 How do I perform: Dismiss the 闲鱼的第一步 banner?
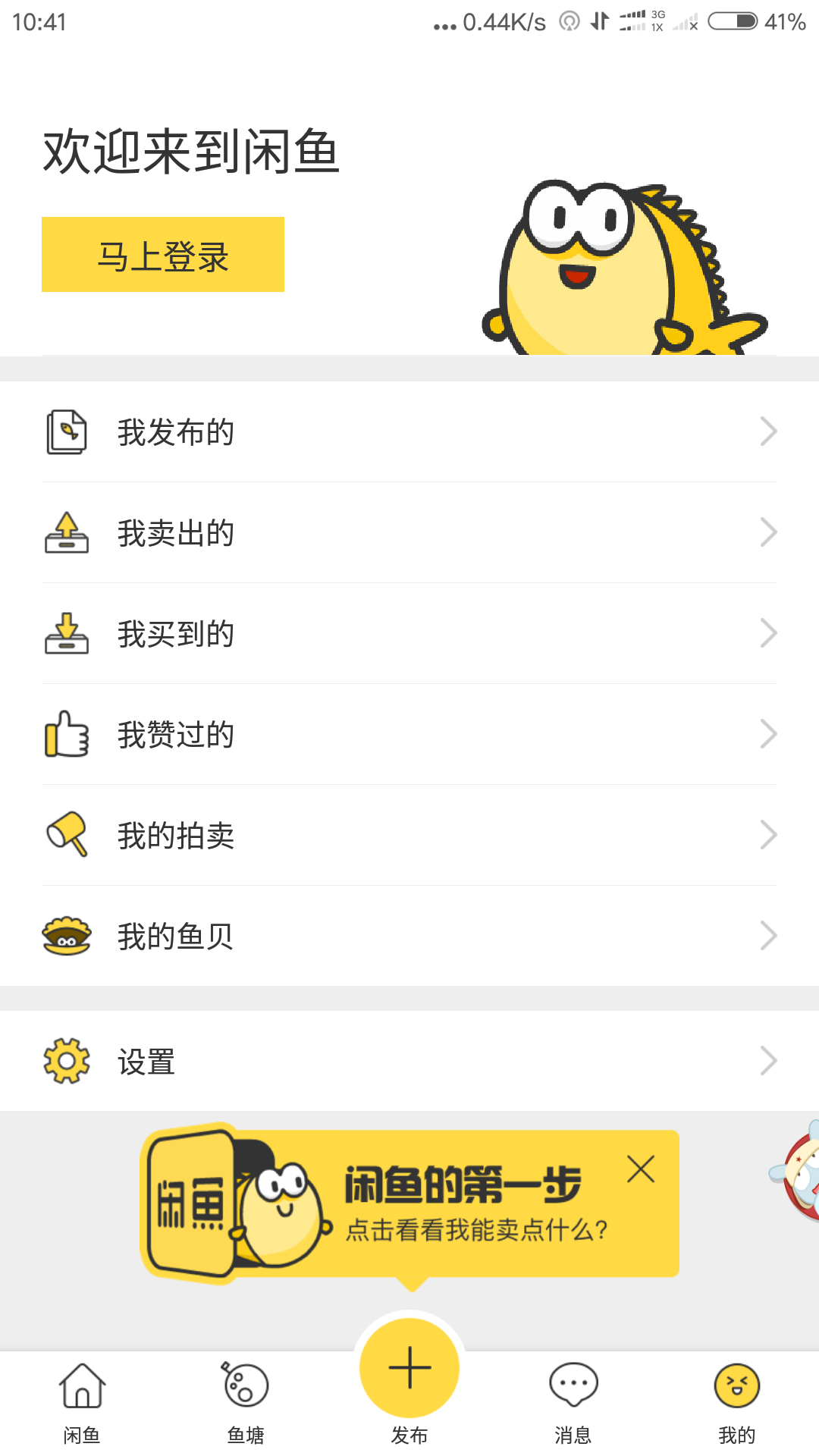coord(641,1169)
